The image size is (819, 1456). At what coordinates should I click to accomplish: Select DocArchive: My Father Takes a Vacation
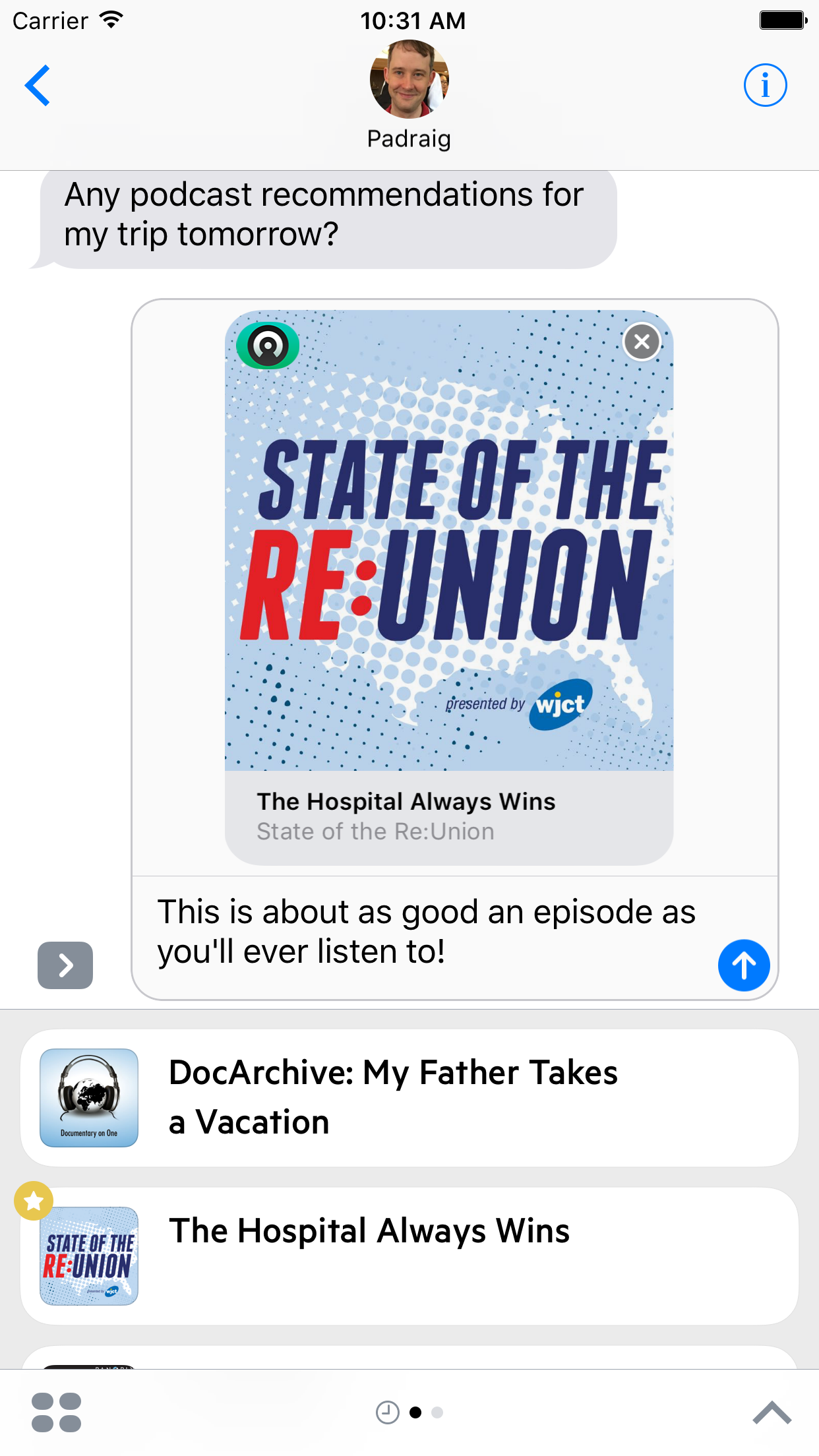point(409,1098)
